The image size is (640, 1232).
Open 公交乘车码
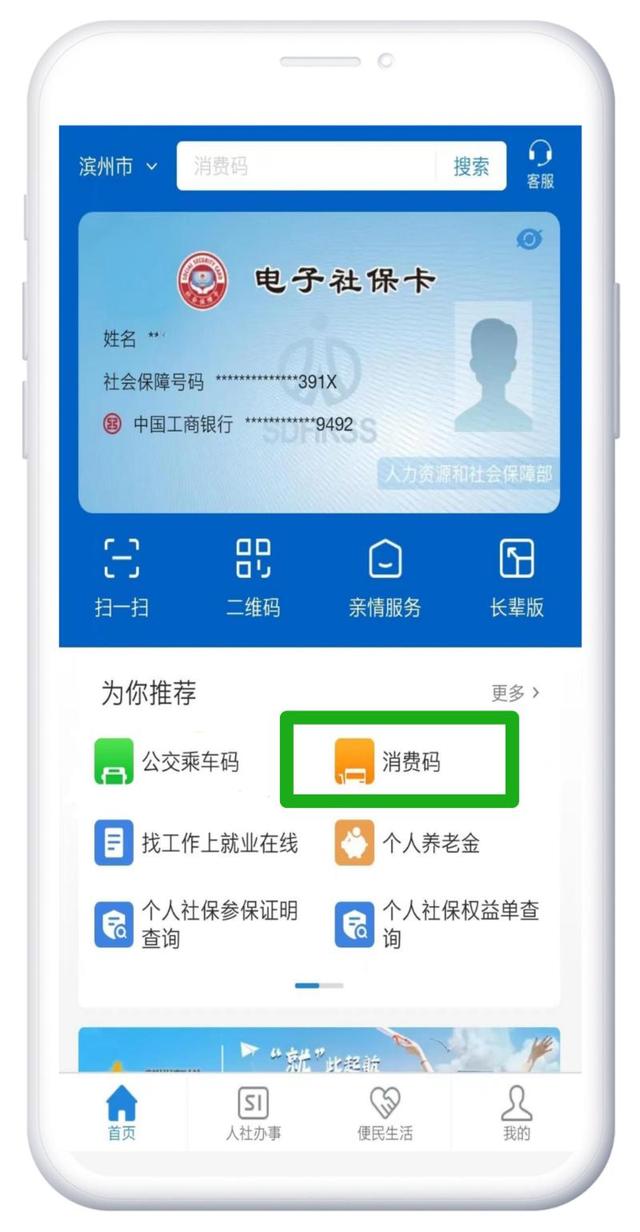point(168,762)
